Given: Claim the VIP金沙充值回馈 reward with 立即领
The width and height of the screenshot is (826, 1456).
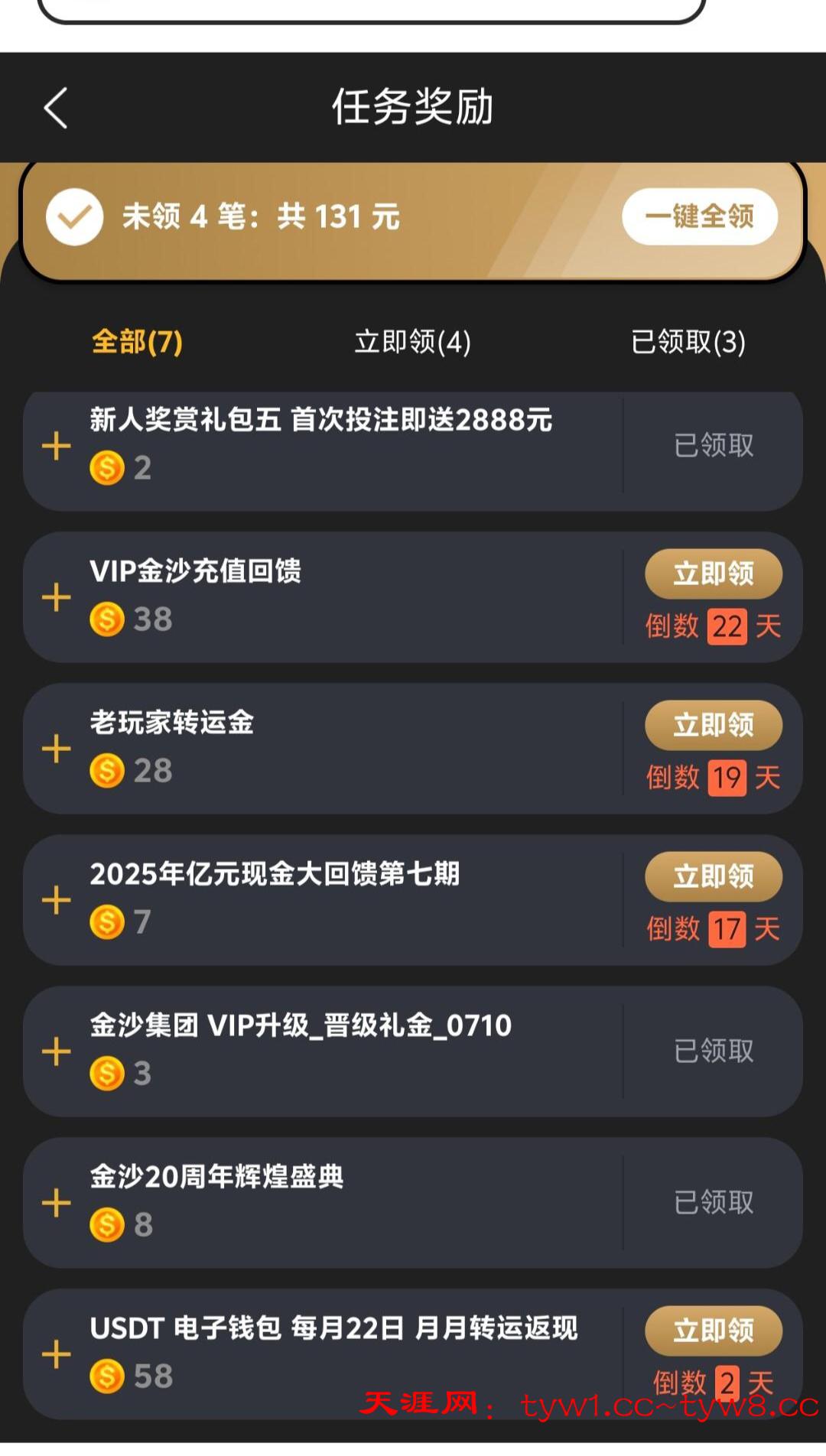Looking at the screenshot, I should coord(713,574).
